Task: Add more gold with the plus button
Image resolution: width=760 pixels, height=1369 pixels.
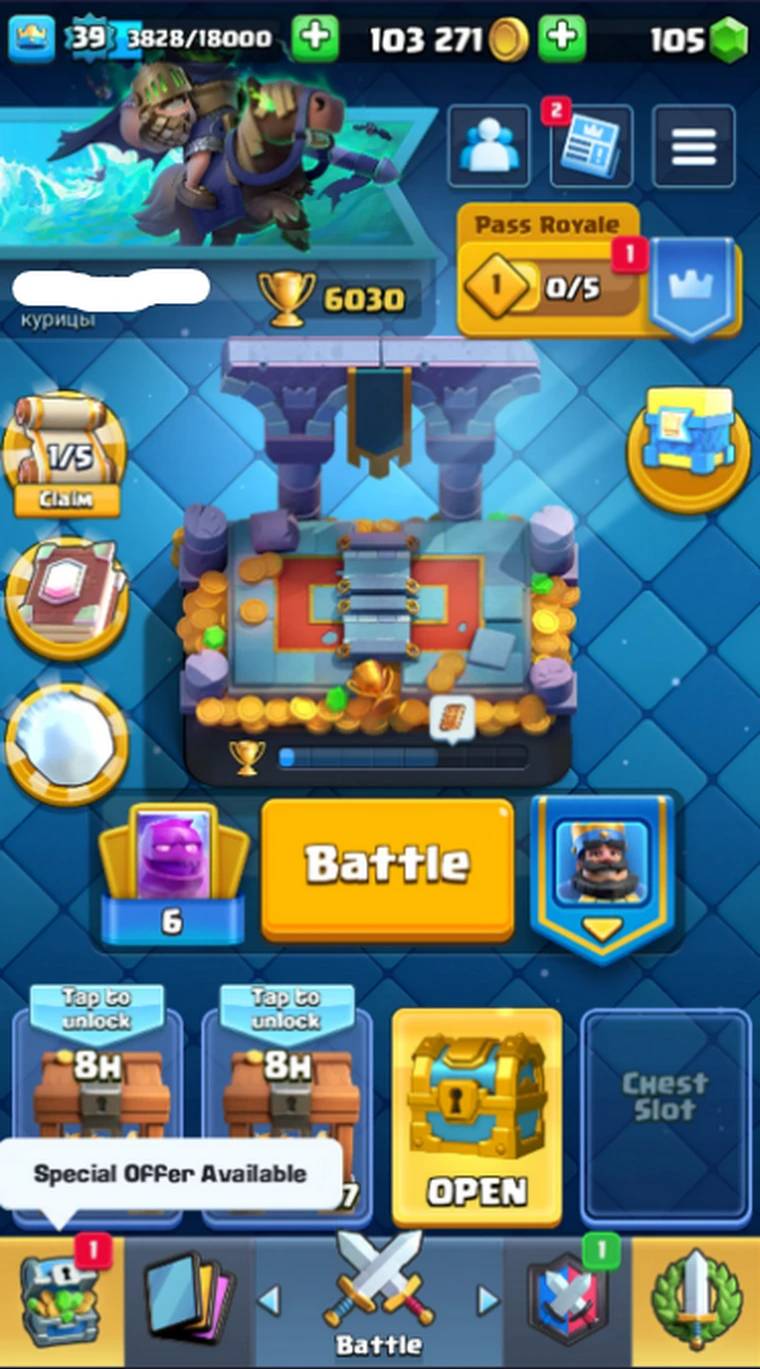Action: (x=562, y=39)
